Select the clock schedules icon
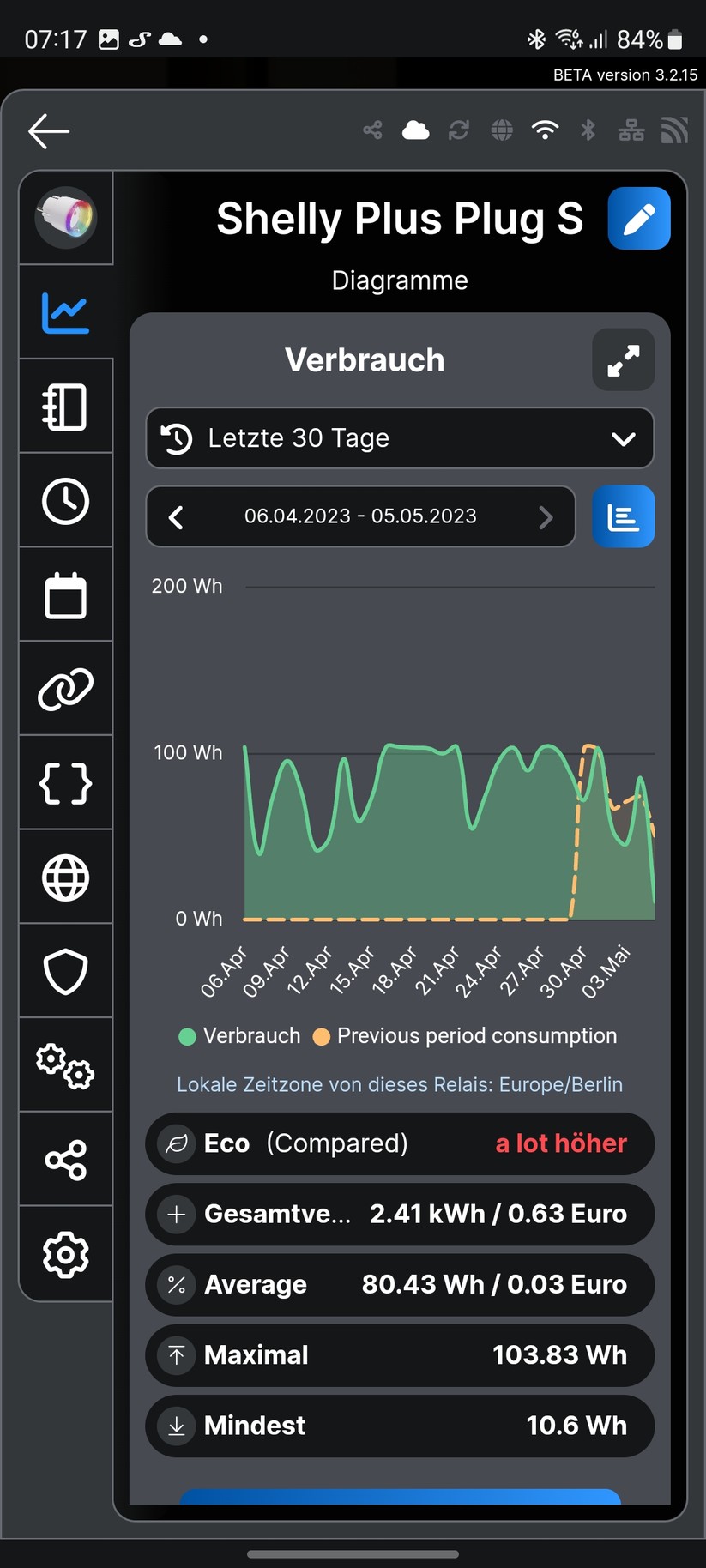Screen dimensions: 706x1568 66,501
